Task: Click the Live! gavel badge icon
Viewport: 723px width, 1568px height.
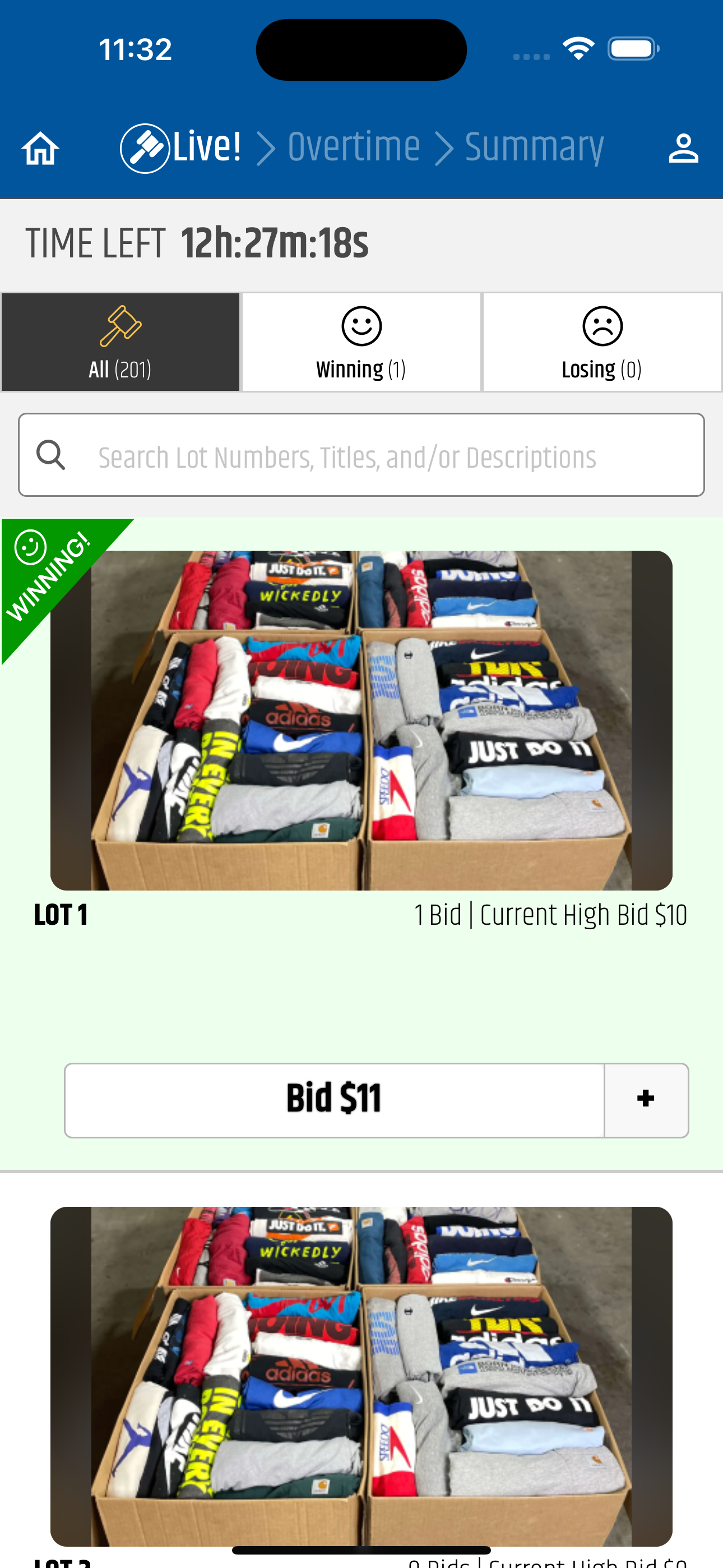Action: [145, 146]
